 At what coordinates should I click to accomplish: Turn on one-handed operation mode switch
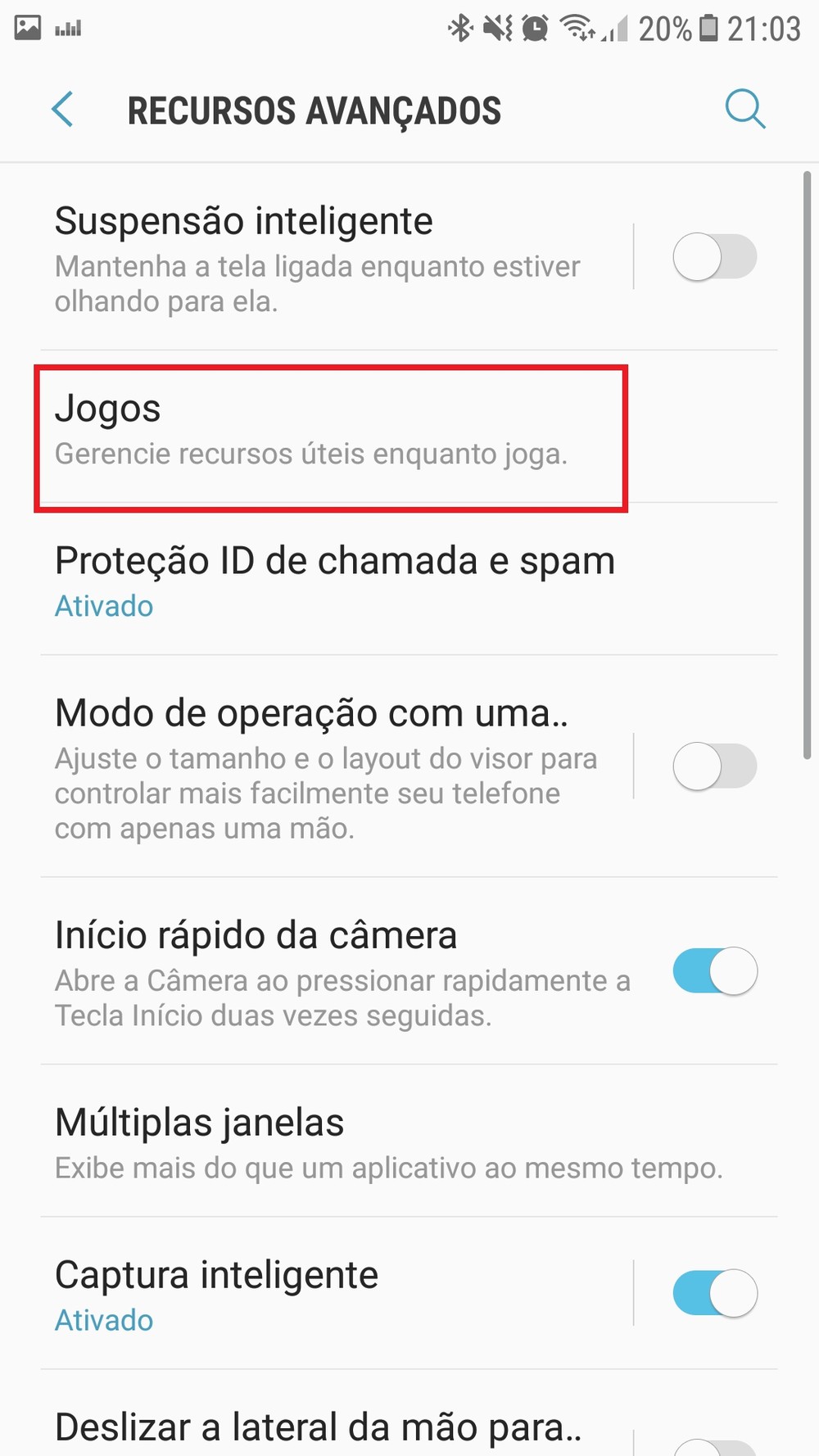[714, 766]
